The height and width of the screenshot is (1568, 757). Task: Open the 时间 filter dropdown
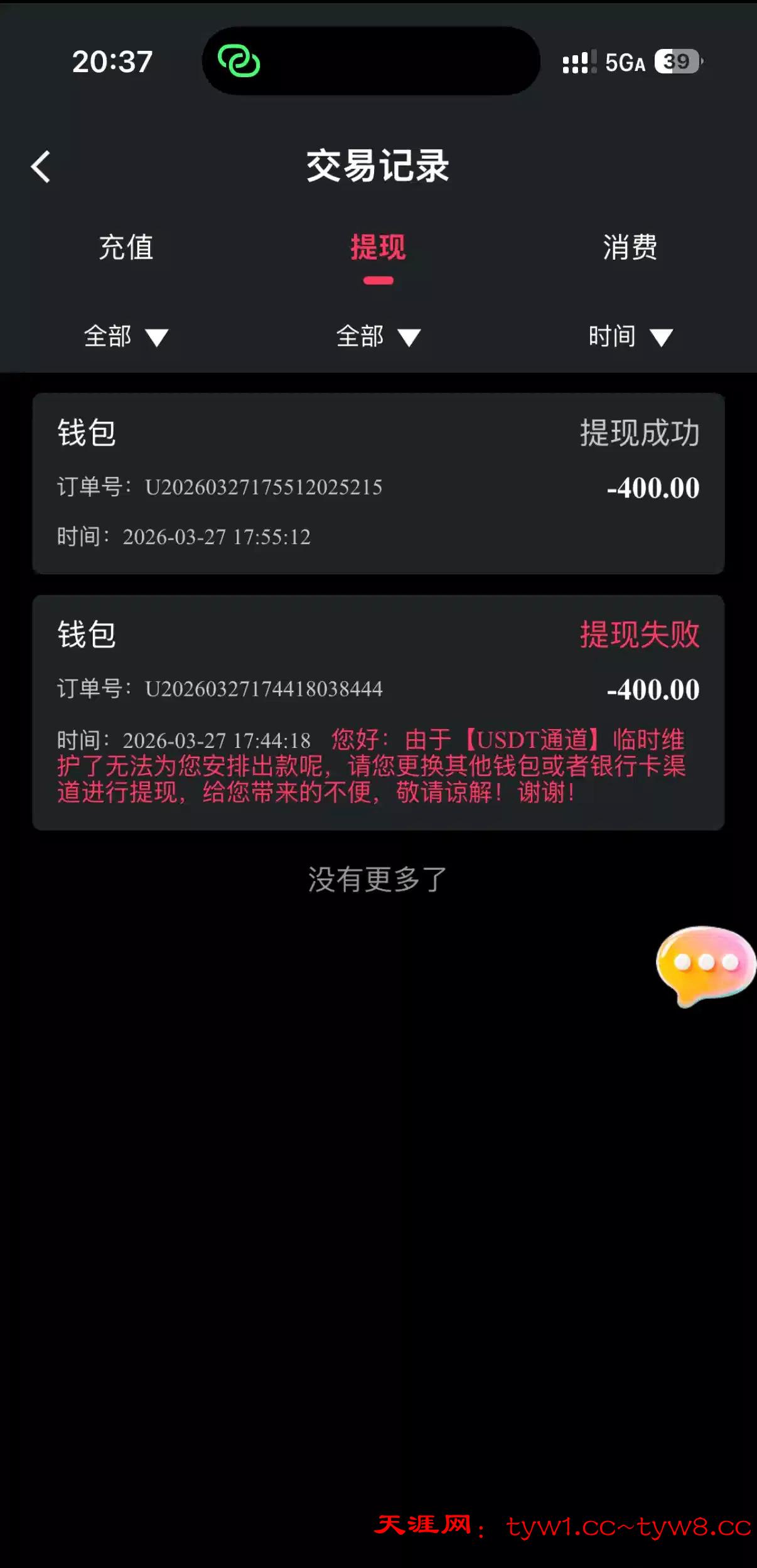[630, 337]
